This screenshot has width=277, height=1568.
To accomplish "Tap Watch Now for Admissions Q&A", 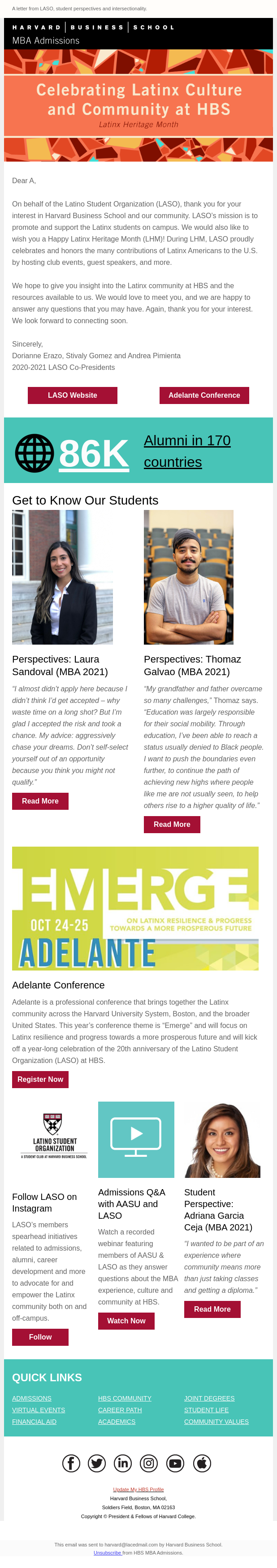I will coord(126,1321).
